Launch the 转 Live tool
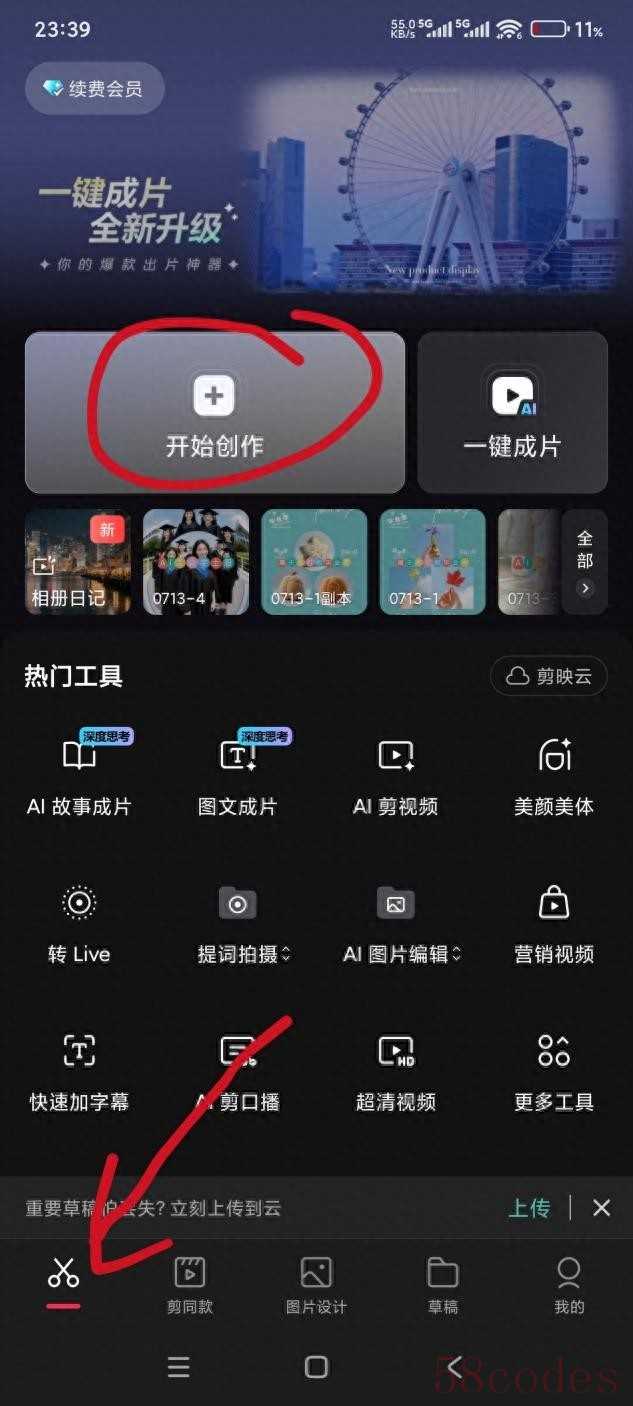Viewport: 633px width, 1406px height. [79, 921]
